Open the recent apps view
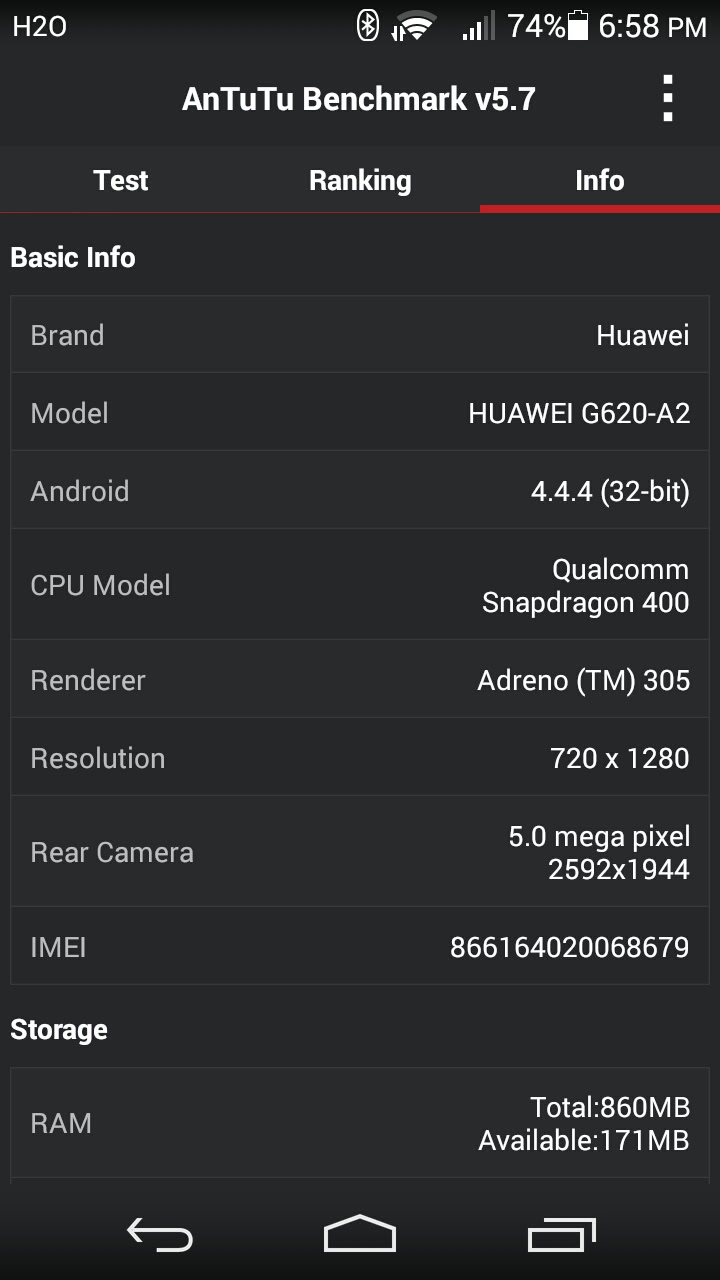This screenshot has width=720, height=1280. coord(561,1235)
